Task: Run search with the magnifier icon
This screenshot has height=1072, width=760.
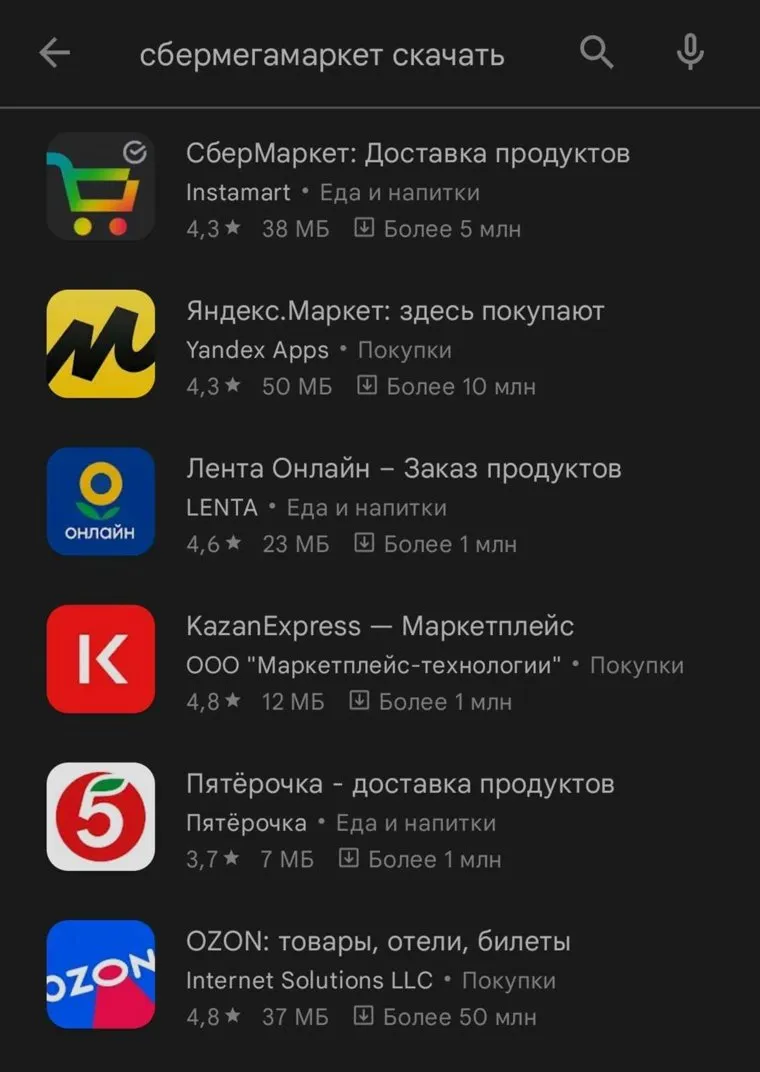Action: [597, 53]
